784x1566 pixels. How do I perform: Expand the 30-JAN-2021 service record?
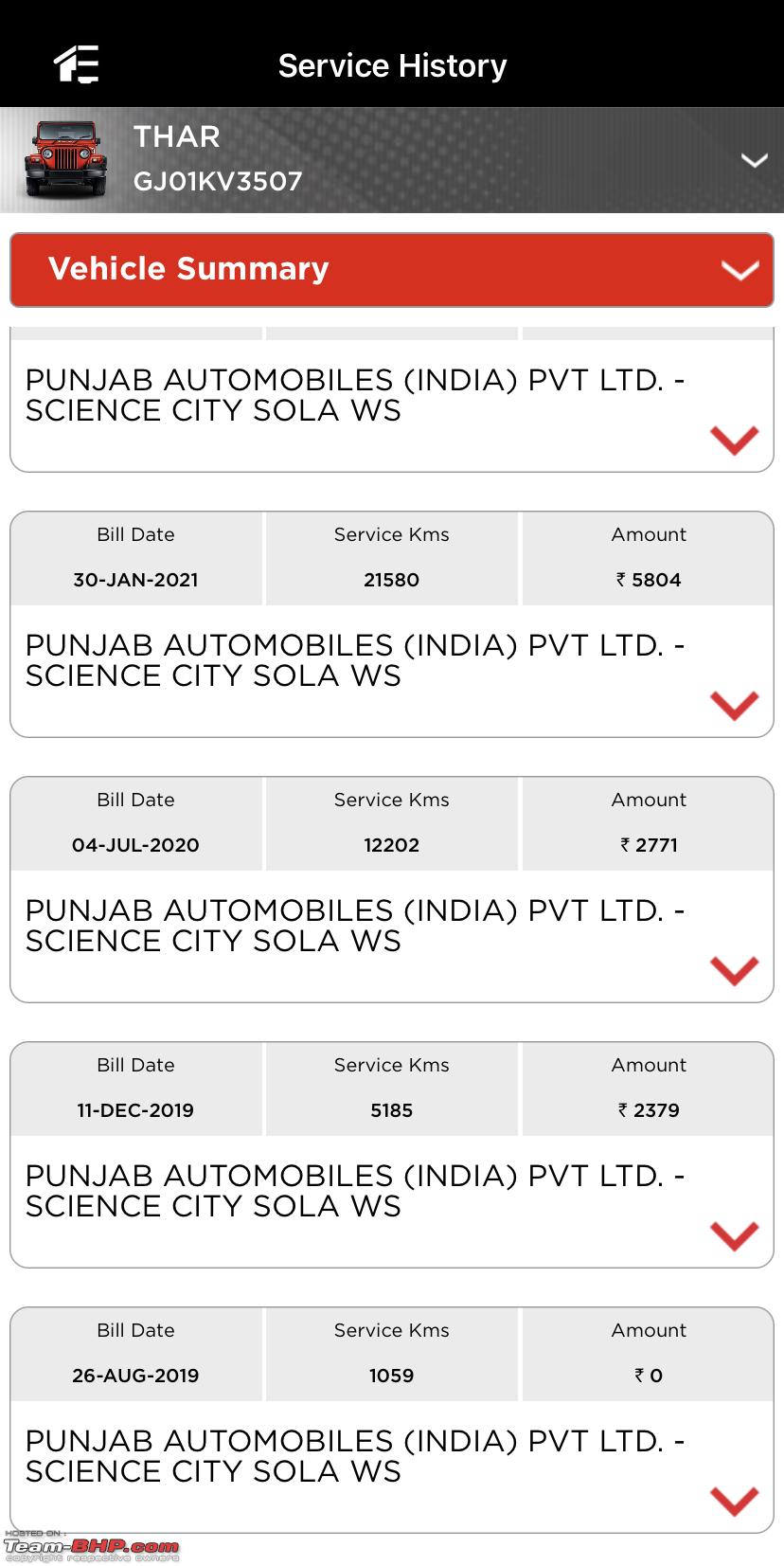(735, 705)
